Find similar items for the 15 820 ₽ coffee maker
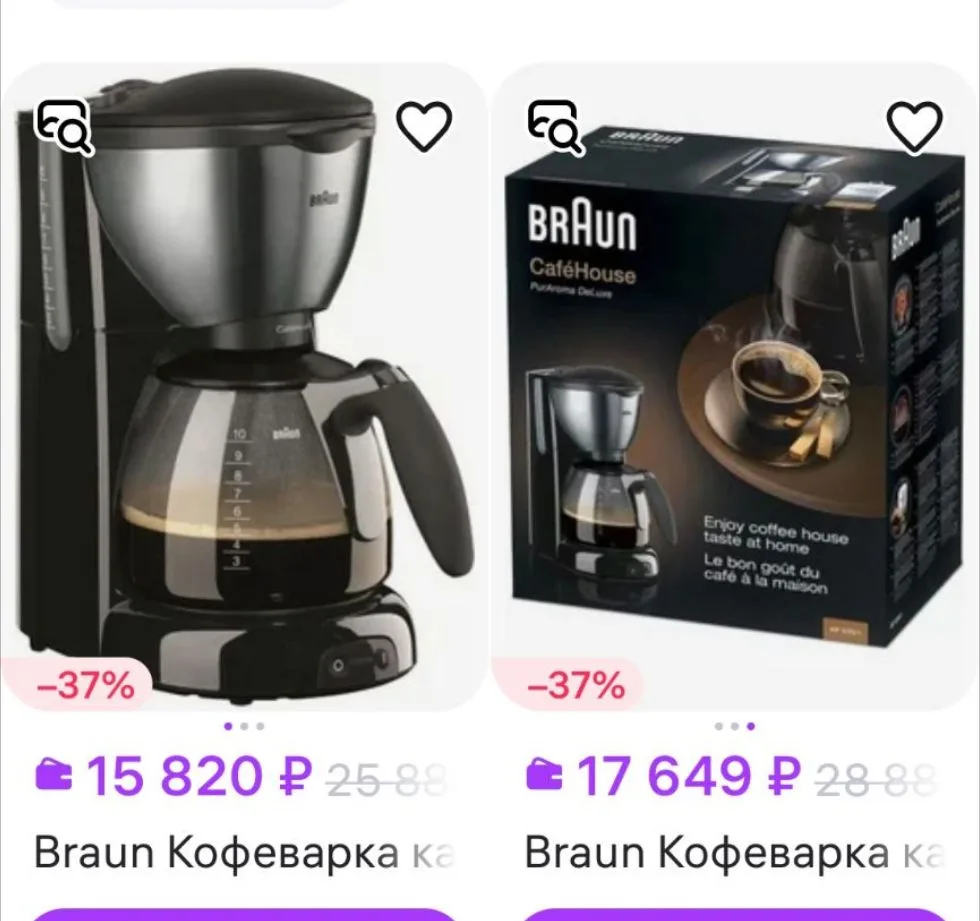Screen dimensions: 980x921 [x=64, y=127]
